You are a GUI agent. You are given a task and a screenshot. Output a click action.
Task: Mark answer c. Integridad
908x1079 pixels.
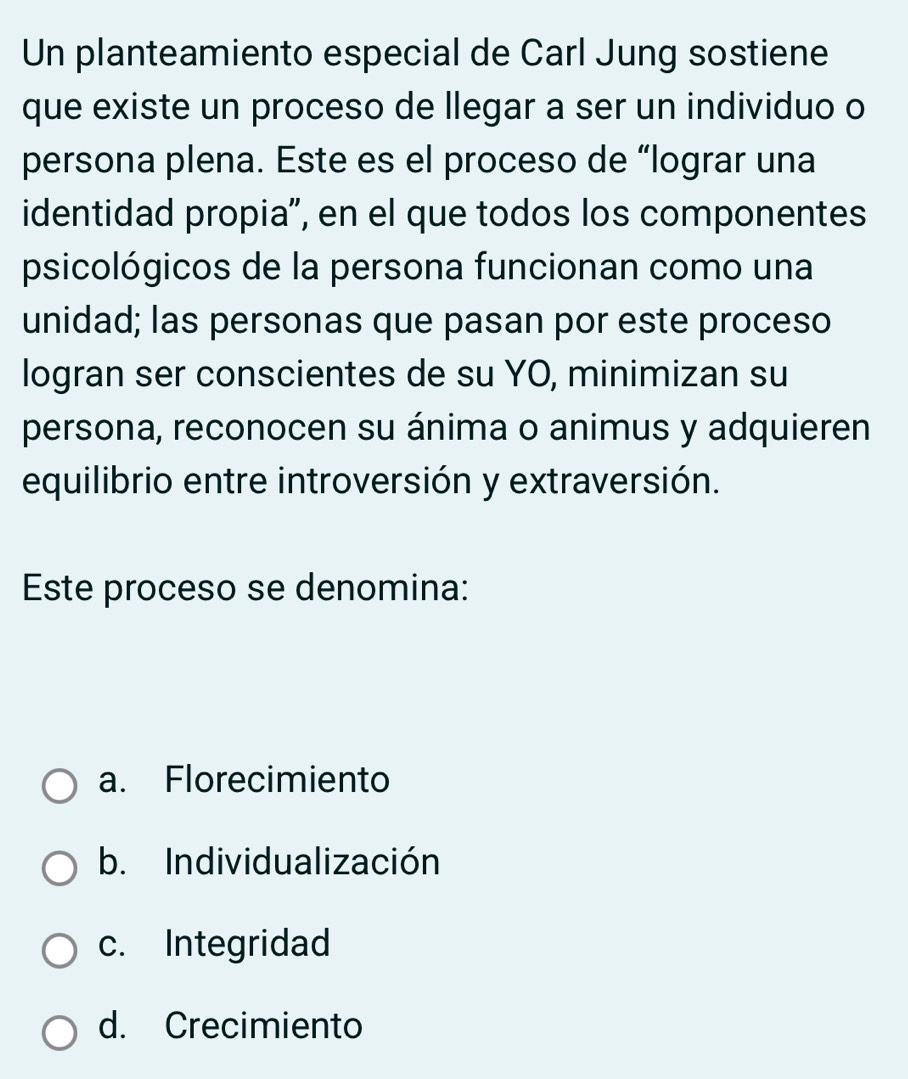click(x=60, y=950)
